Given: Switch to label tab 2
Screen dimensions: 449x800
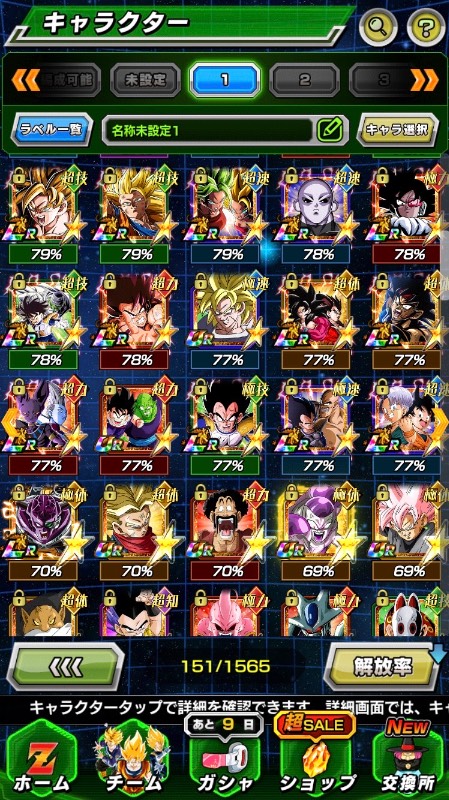Looking at the screenshot, I should [x=305, y=80].
